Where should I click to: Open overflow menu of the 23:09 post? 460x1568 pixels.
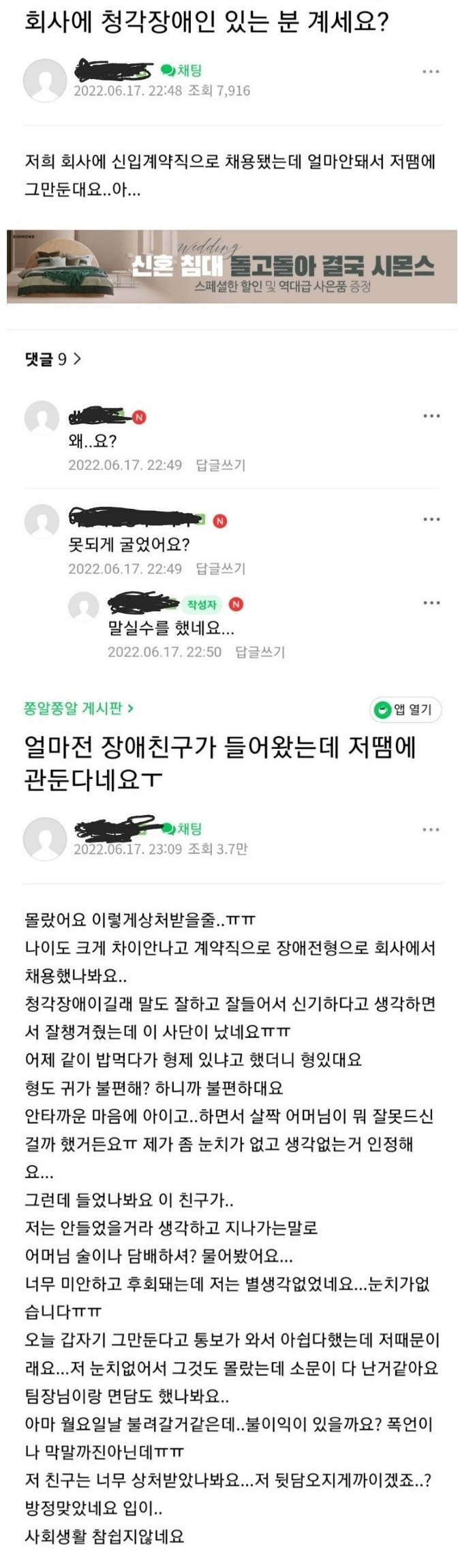pos(430,830)
